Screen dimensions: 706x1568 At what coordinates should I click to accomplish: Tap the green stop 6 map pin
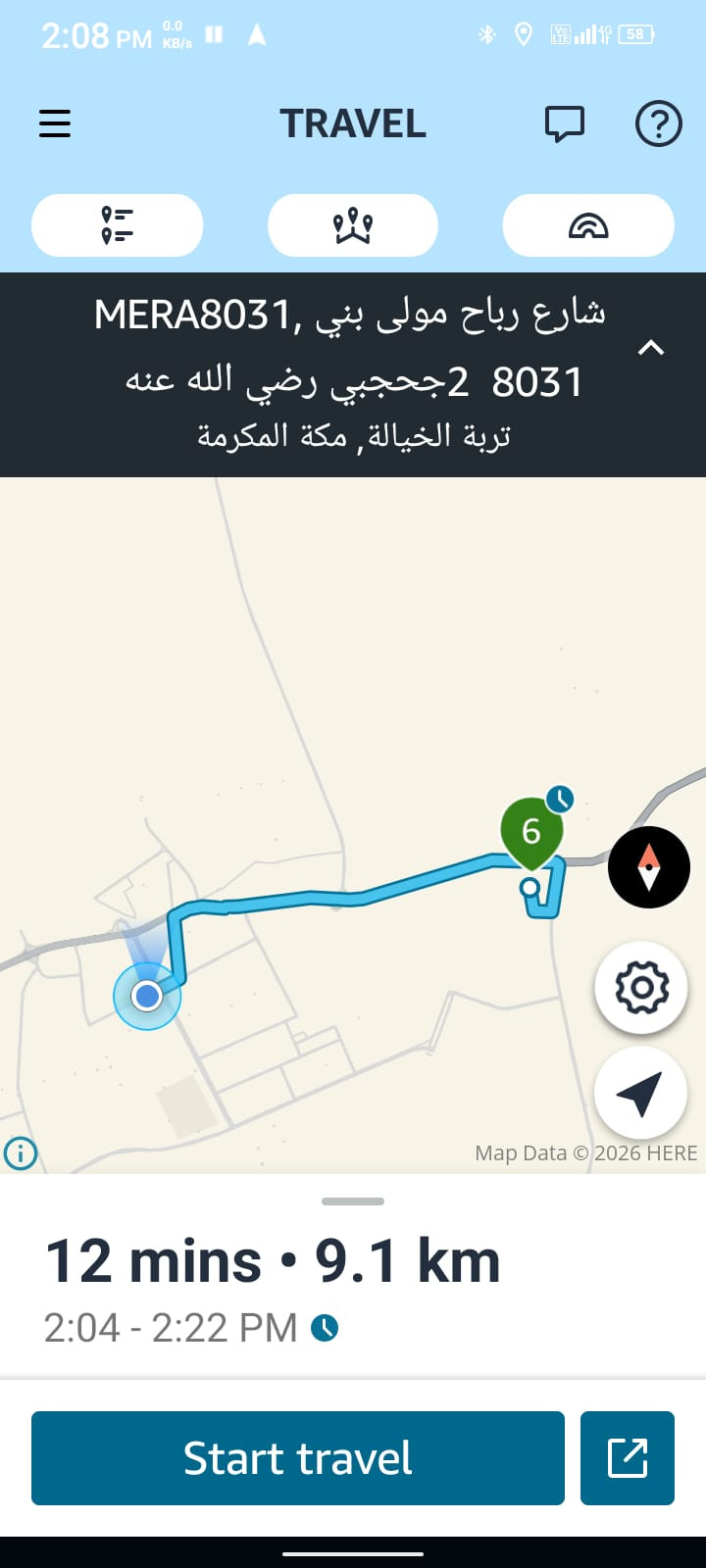coord(531,832)
